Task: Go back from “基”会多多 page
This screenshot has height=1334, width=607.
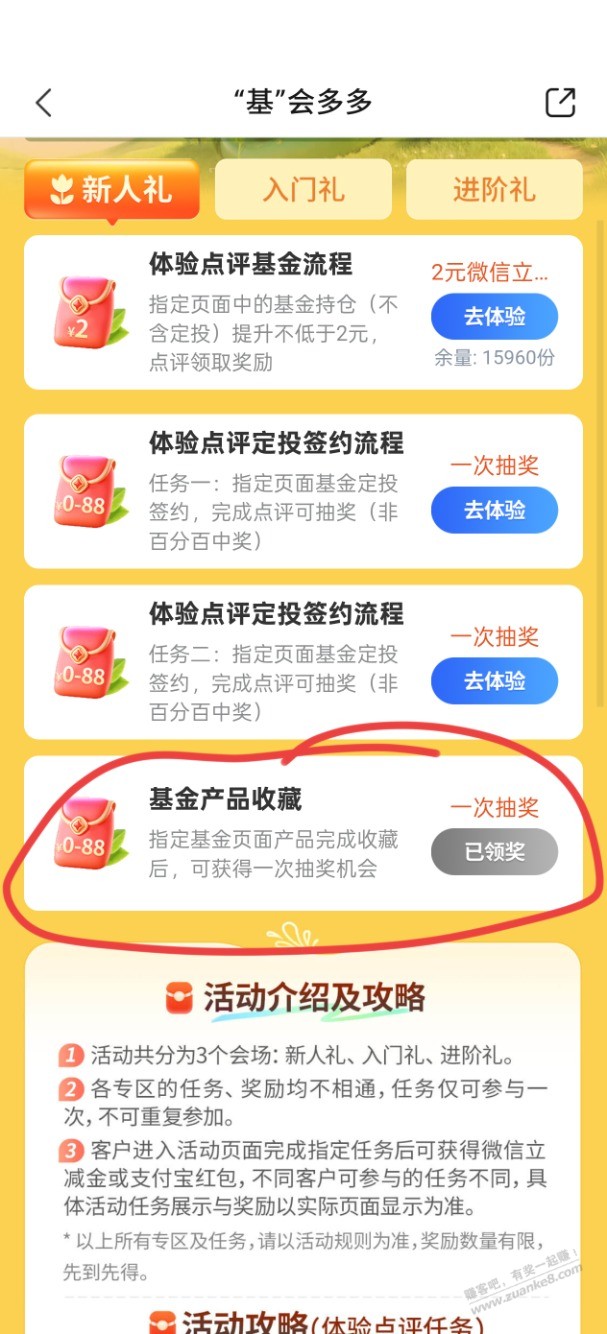Action: point(43,102)
